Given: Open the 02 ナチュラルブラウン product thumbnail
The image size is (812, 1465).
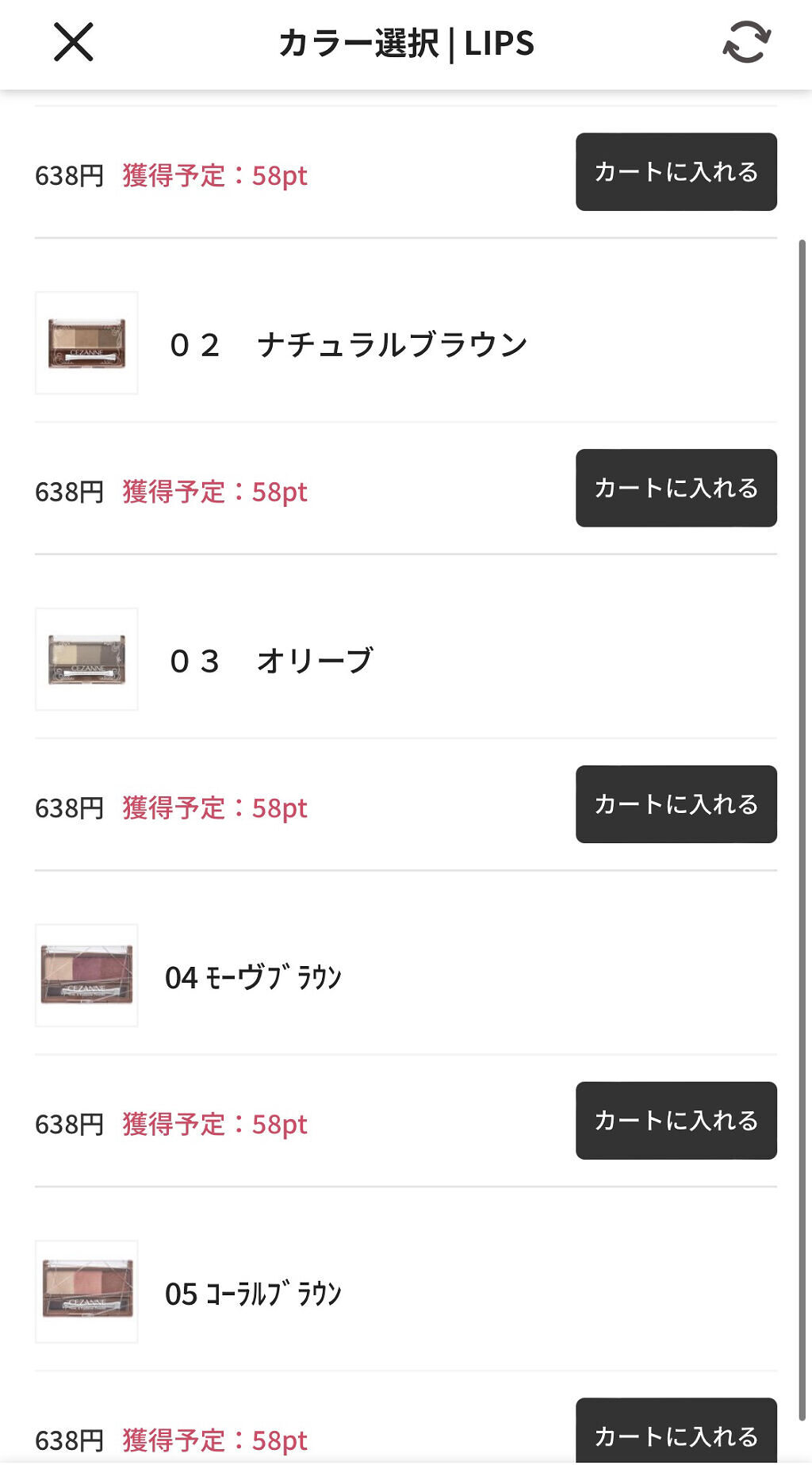Looking at the screenshot, I should pos(86,343).
